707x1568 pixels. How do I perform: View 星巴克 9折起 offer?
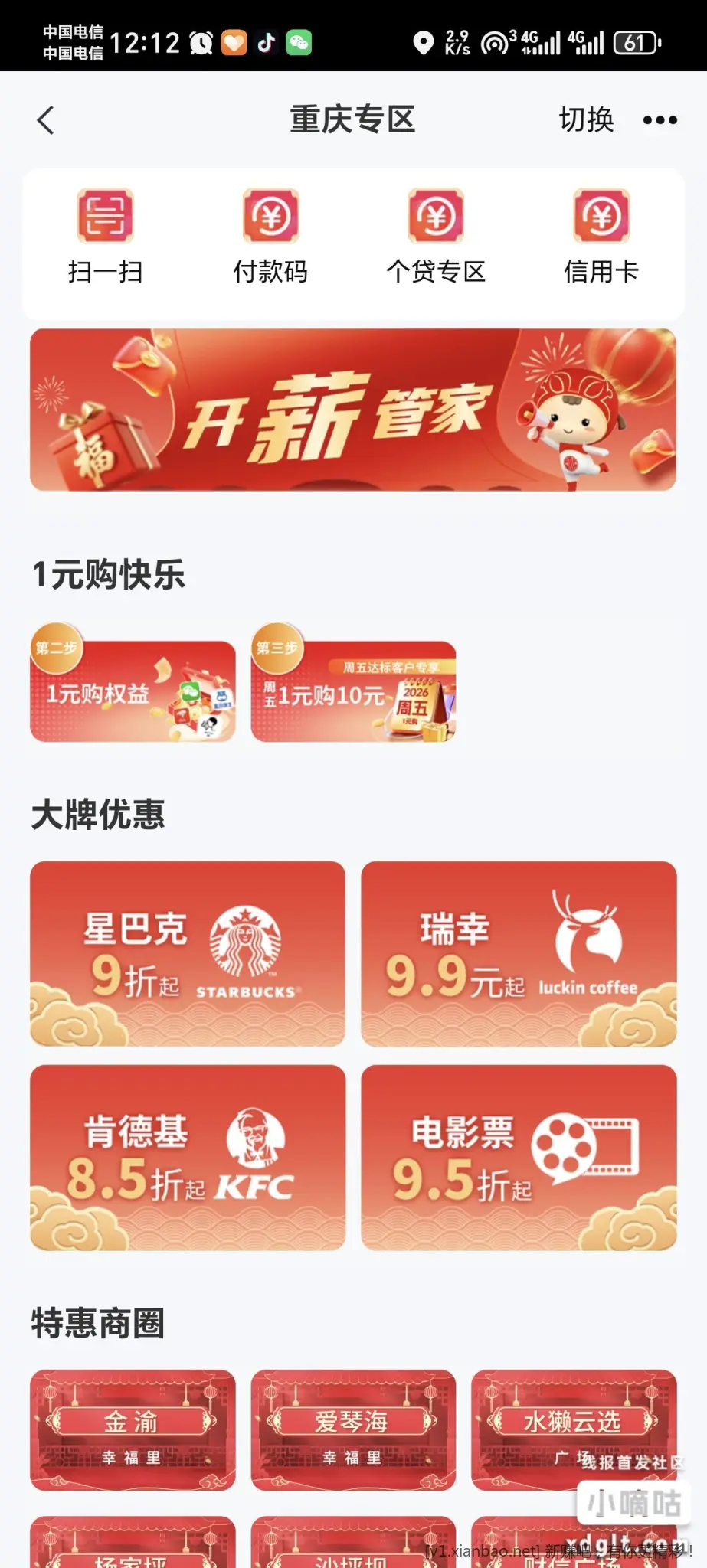pos(188,954)
